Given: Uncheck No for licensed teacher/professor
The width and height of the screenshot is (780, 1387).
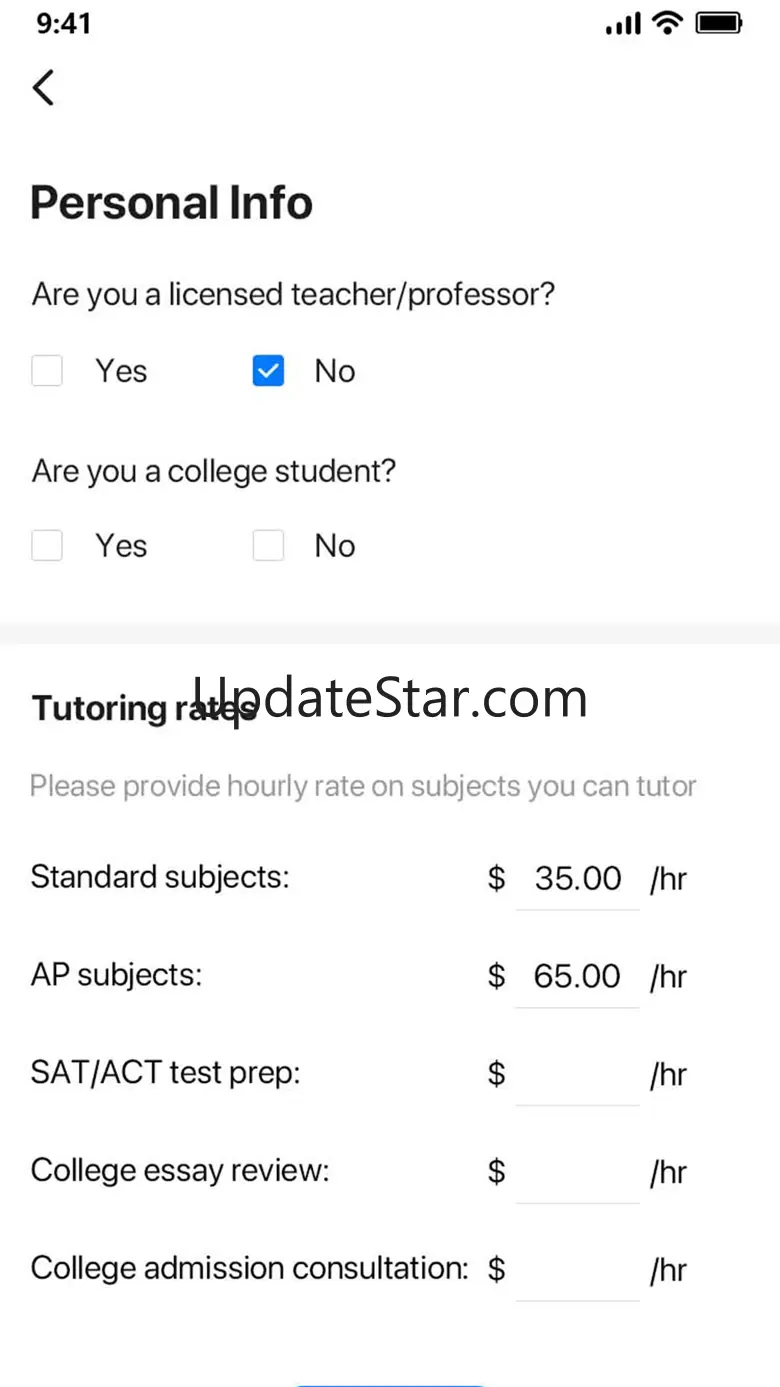Looking at the screenshot, I should tap(268, 371).
